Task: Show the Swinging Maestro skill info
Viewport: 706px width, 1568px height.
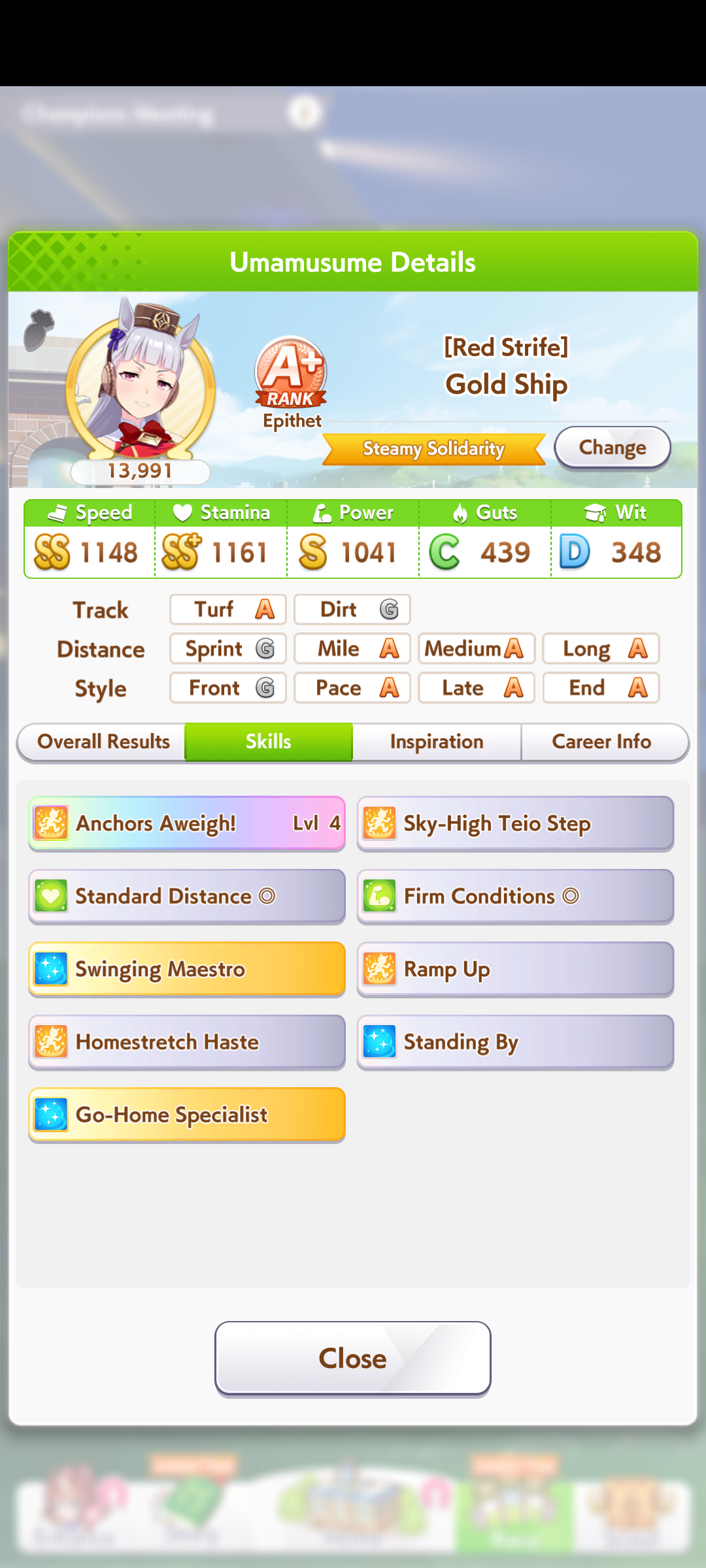Action: [x=187, y=969]
